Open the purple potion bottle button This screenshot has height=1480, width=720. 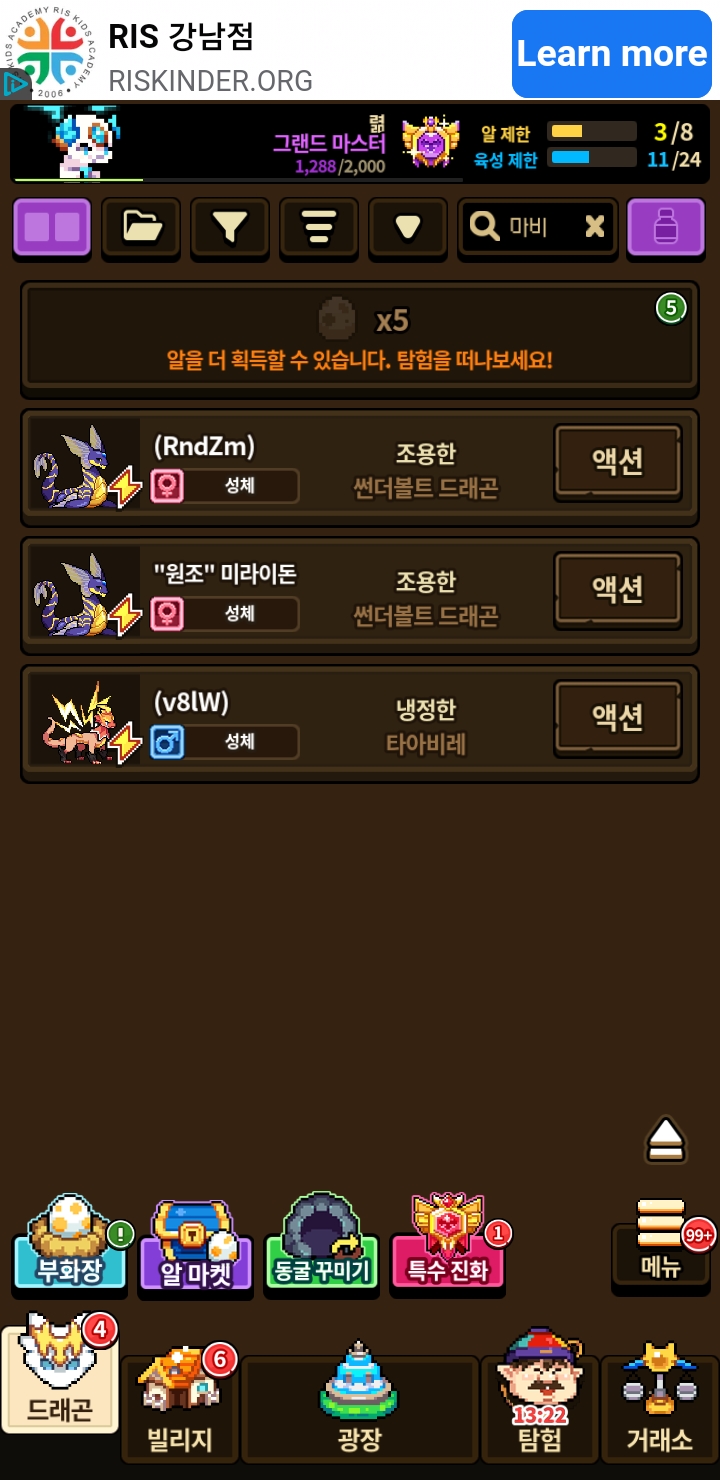666,228
